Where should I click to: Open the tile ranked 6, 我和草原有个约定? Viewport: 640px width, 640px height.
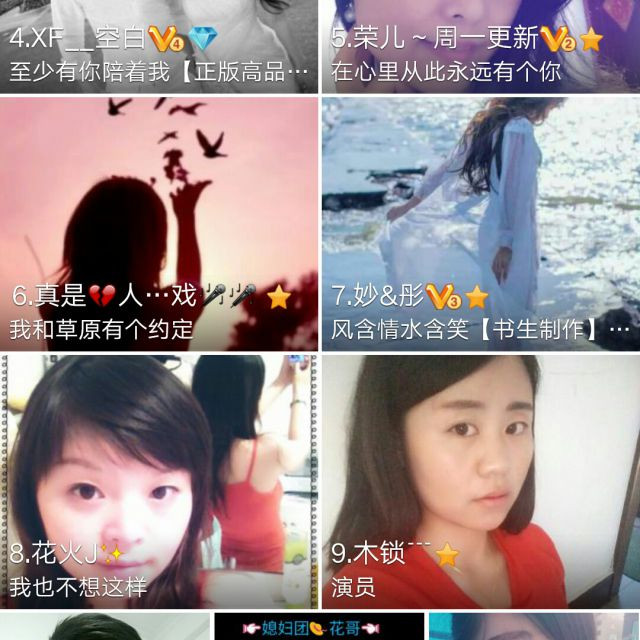click(x=159, y=223)
